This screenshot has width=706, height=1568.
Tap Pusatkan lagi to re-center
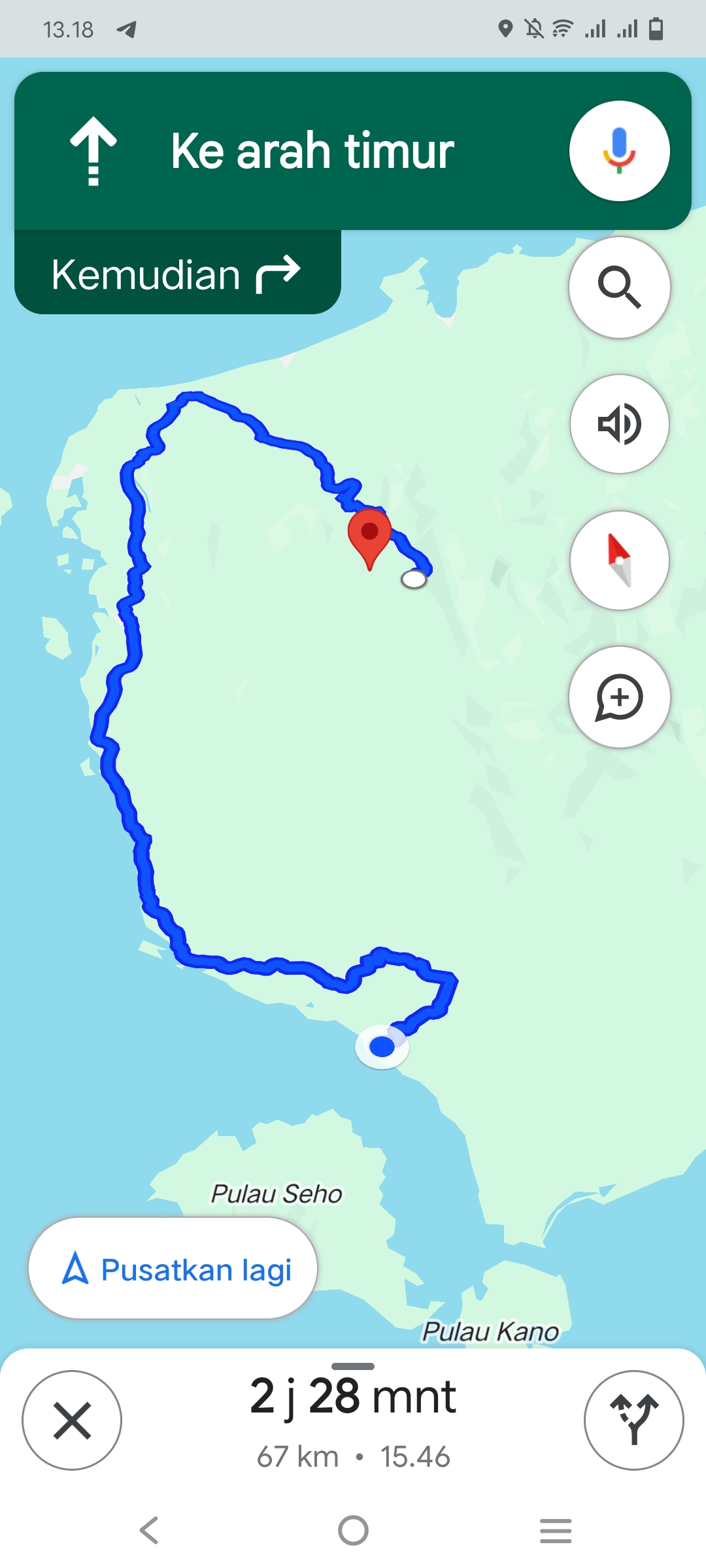173,1269
